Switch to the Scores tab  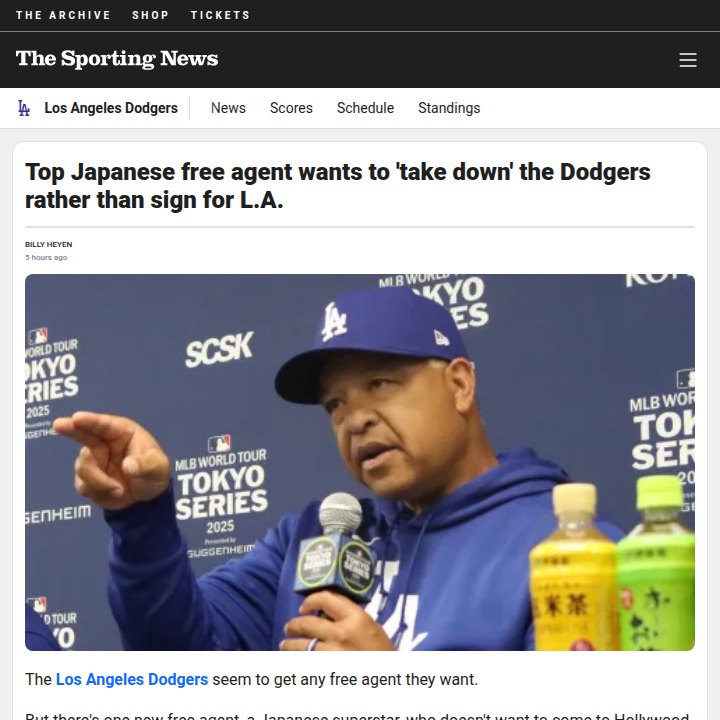coord(291,108)
